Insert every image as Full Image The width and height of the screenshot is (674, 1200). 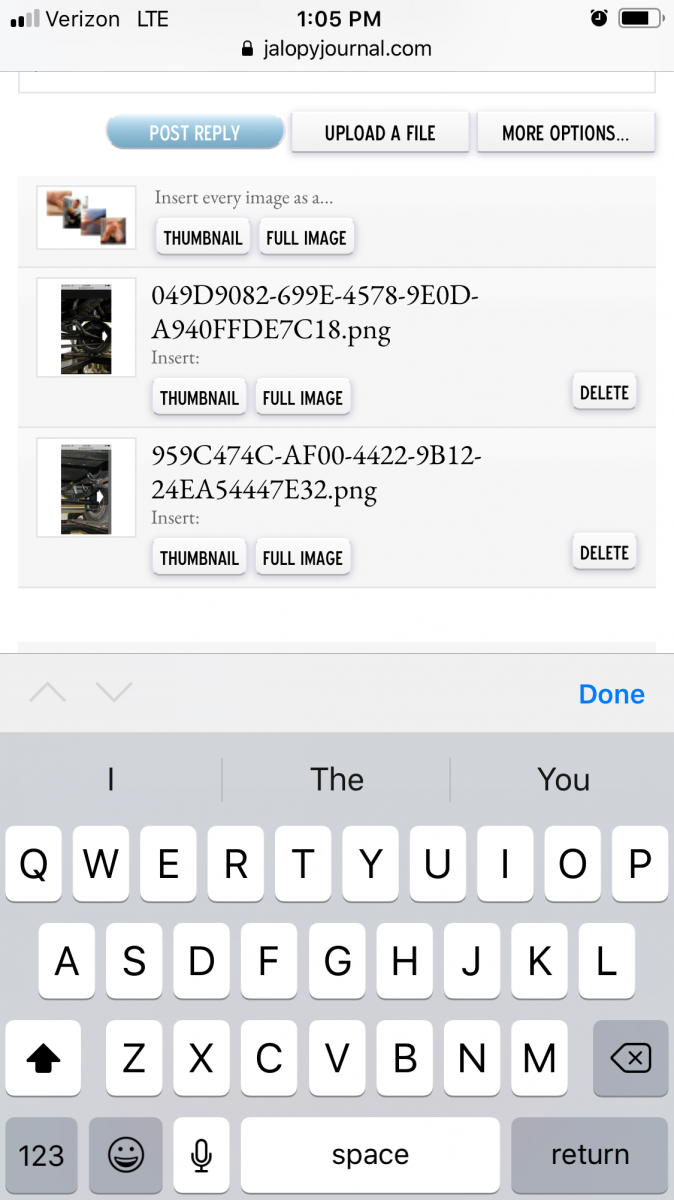(306, 238)
